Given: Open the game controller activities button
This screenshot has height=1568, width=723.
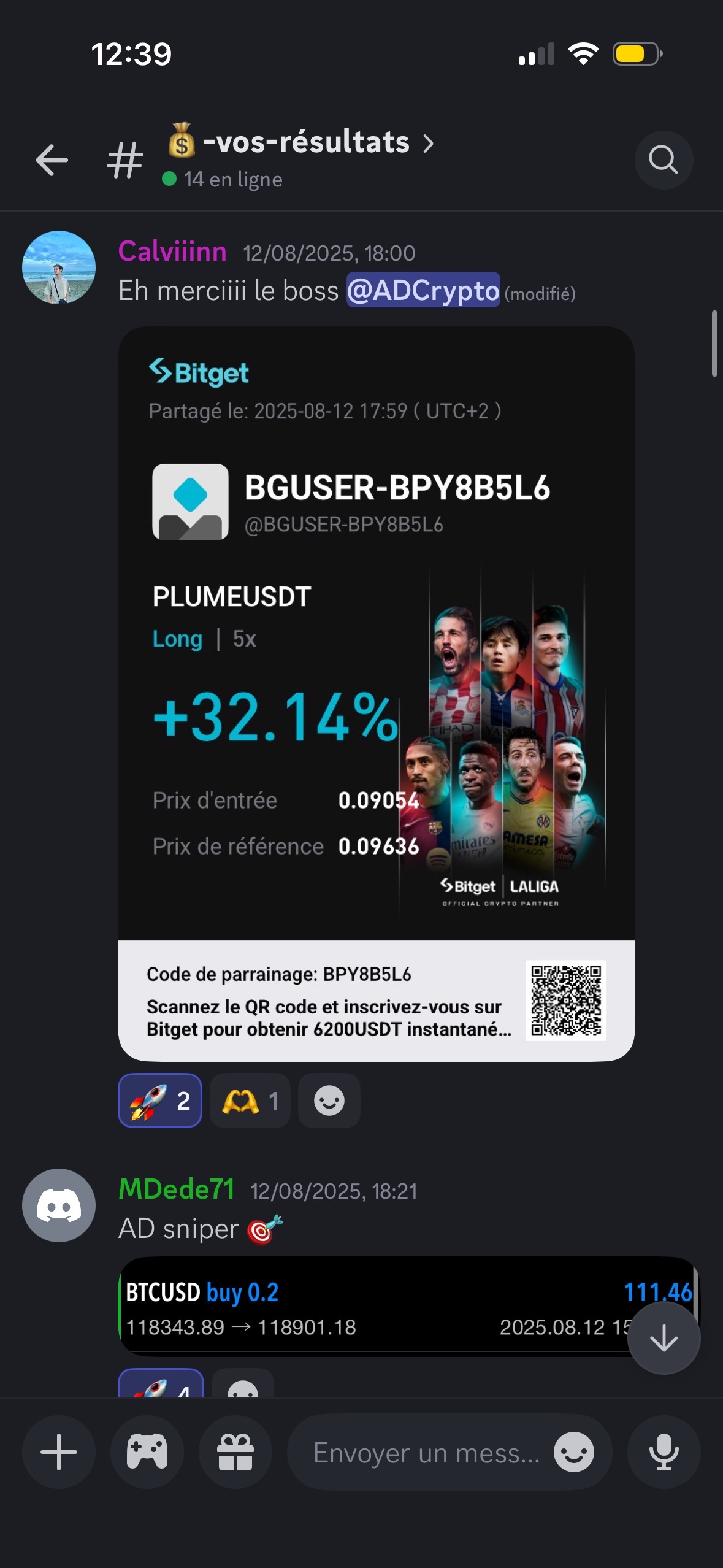Looking at the screenshot, I should [147, 1452].
